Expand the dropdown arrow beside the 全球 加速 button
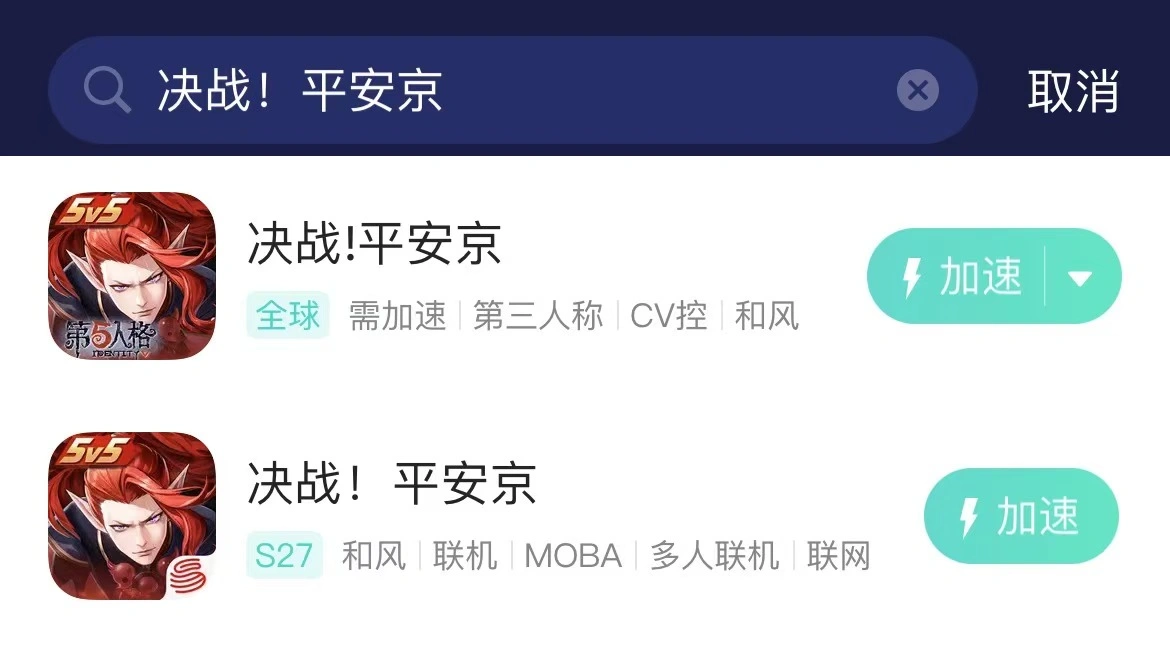 click(1080, 277)
